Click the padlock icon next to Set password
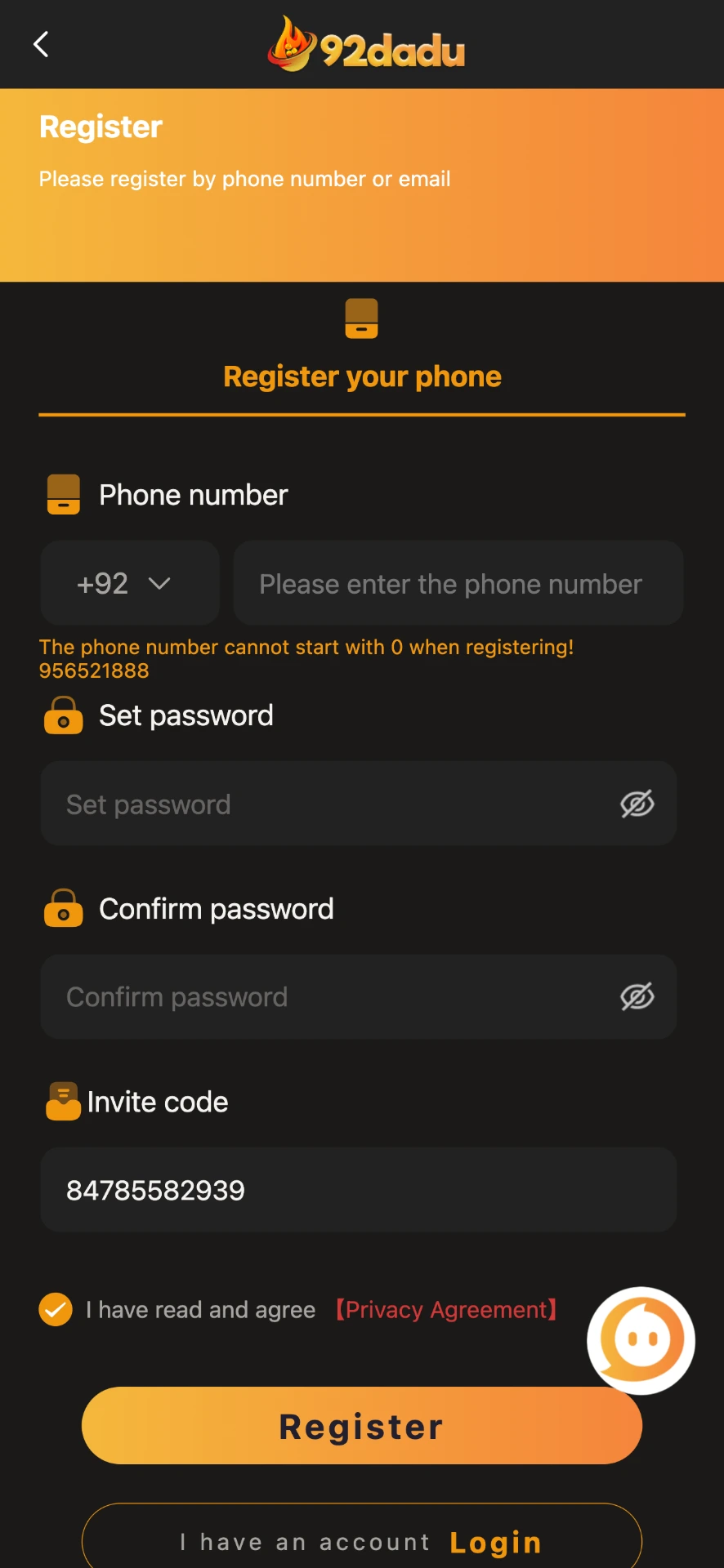Screen dimensions: 724x1568 [x=63, y=715]
